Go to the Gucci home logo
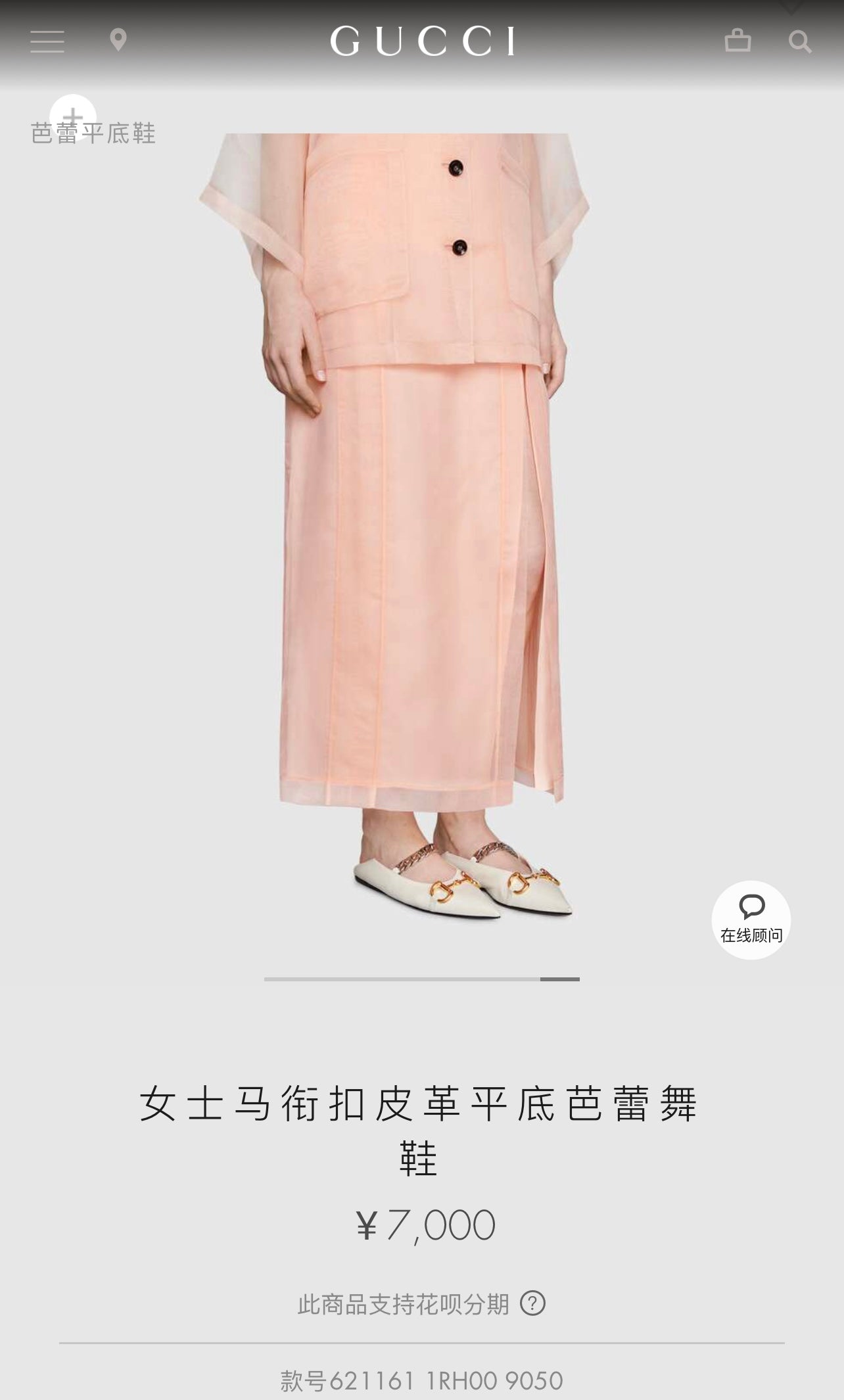Image resolution: width=844 pixels, height=1400 pixels. click(x=422, y=41)
